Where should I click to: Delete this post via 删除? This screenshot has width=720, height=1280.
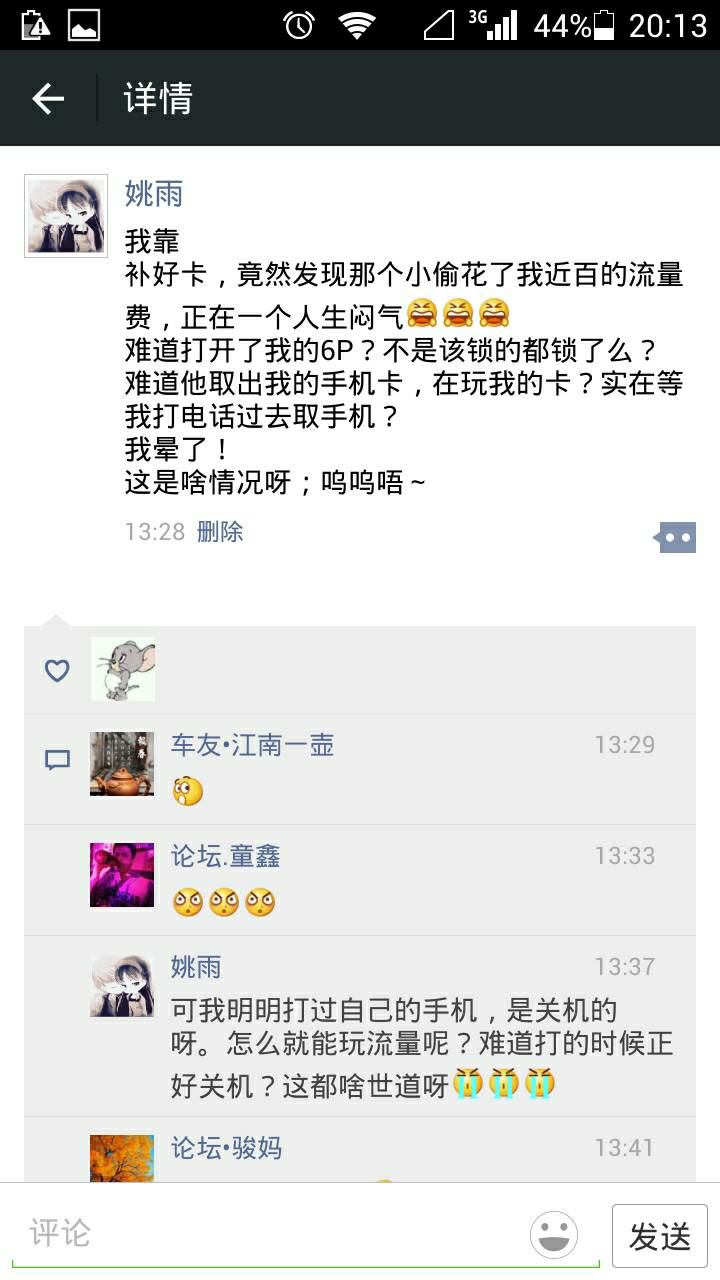220,531
